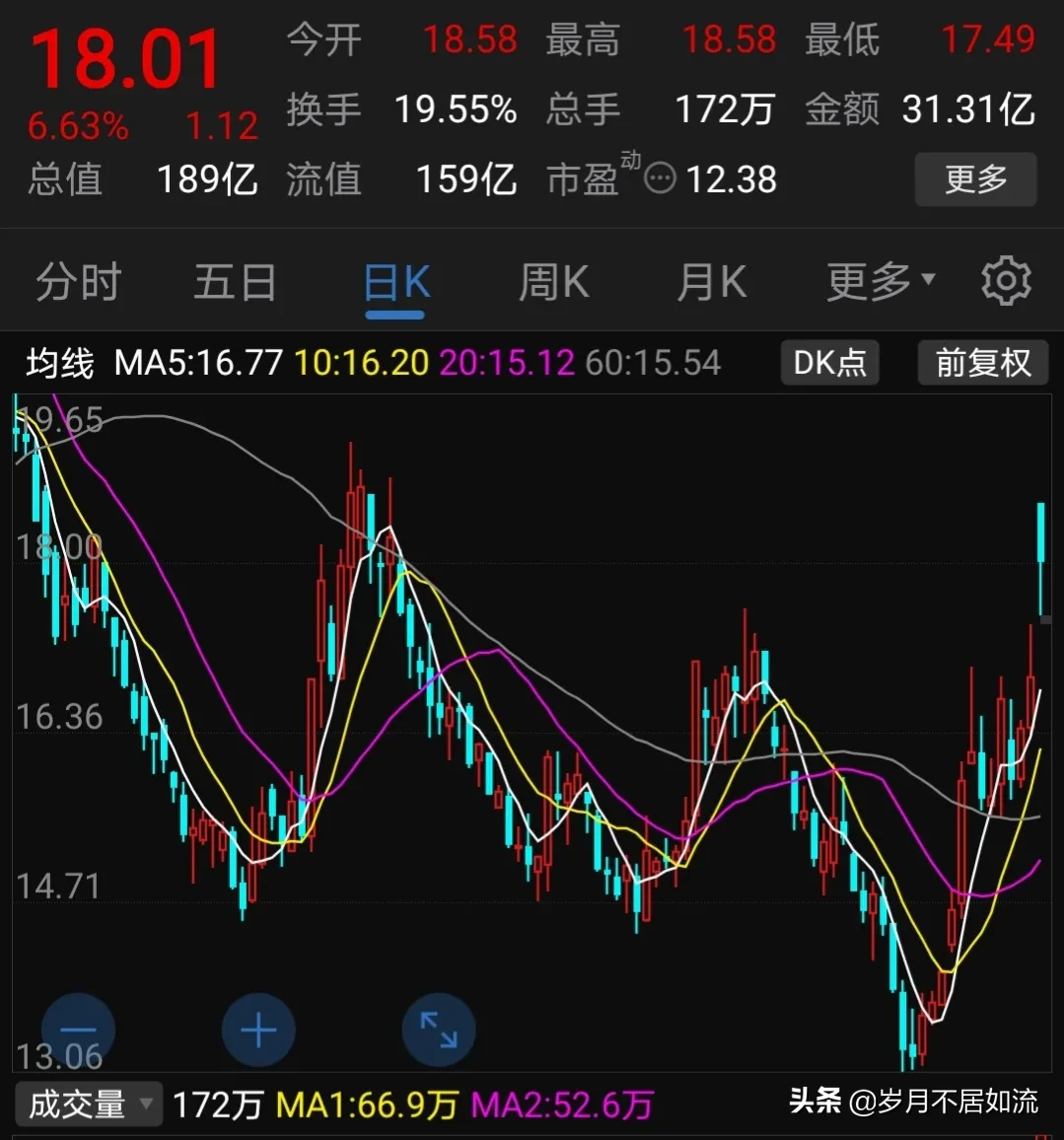Switch to the 分时 tab
Viewport: 1064px width, 1140px height.
click(79, 282)
